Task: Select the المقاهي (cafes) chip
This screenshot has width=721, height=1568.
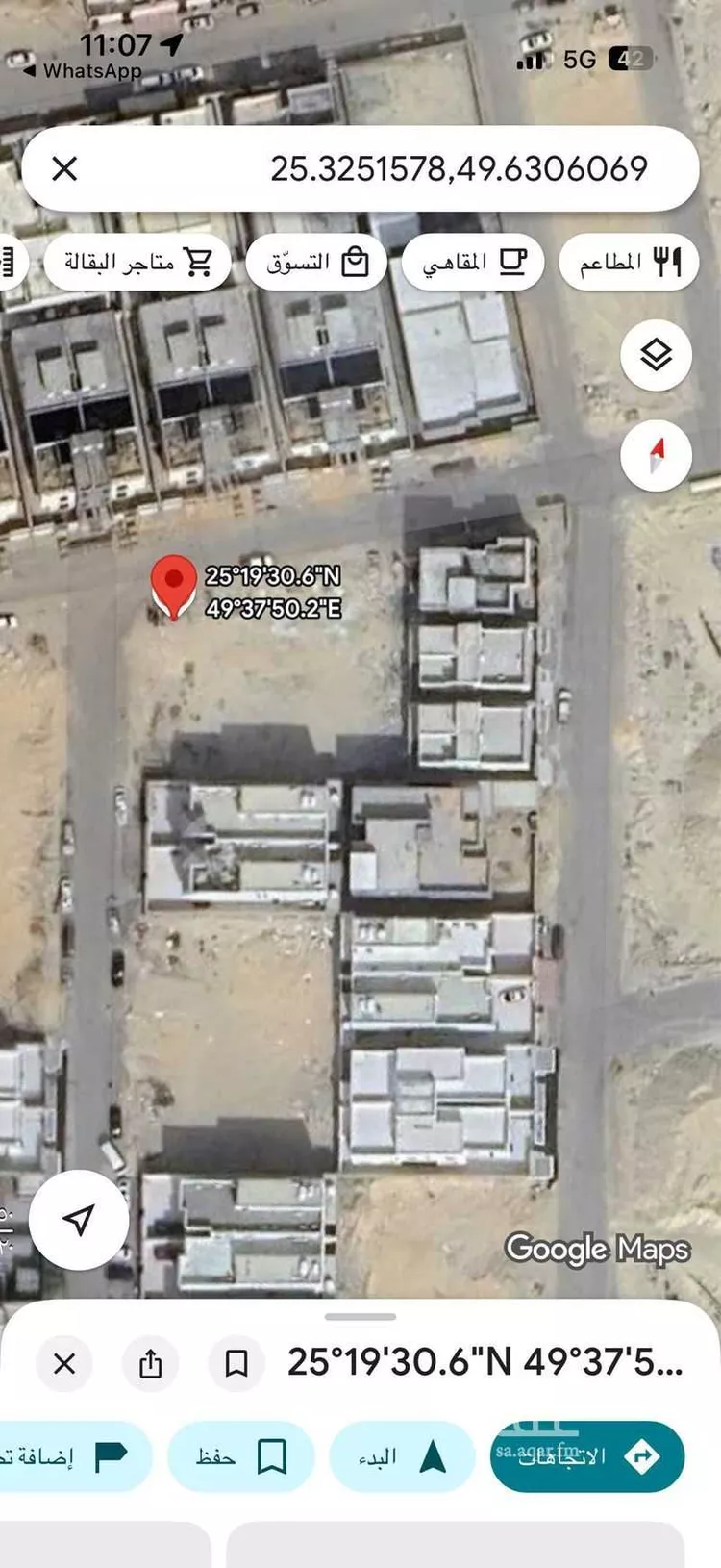Action: (473, 262)
